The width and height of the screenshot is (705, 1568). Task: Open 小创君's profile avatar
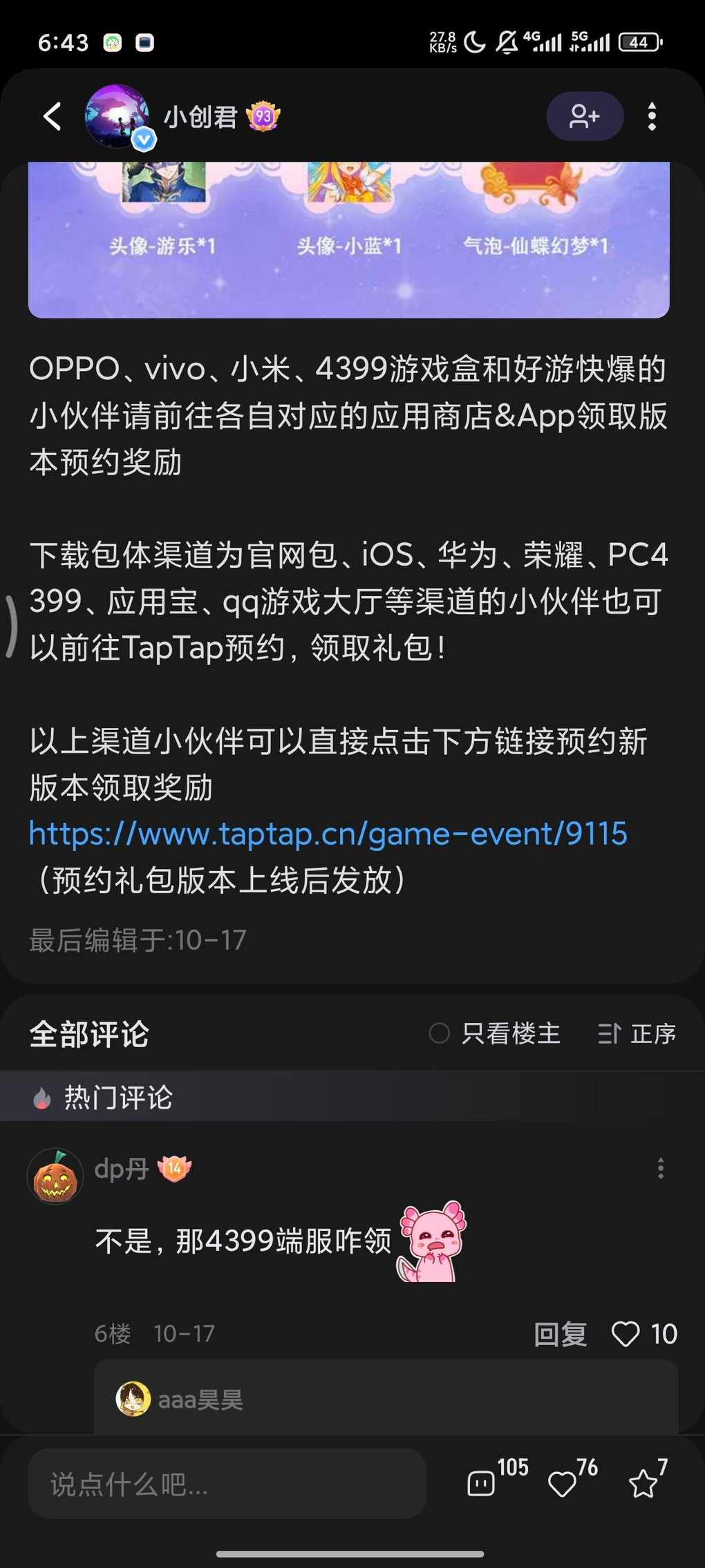click(x=117, y=116)
